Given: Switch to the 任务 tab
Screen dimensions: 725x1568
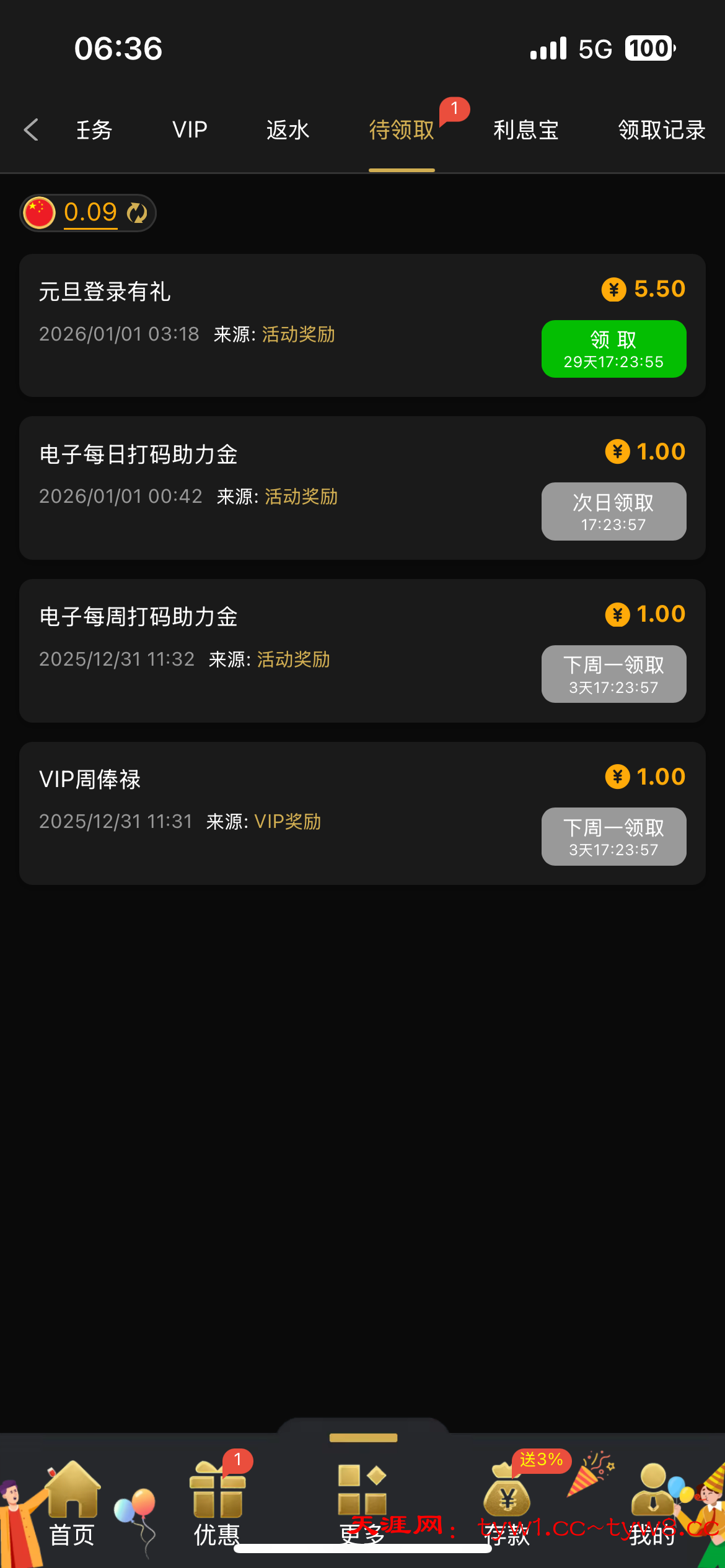Looking at the screenshot, I should [x=94, y=130].
